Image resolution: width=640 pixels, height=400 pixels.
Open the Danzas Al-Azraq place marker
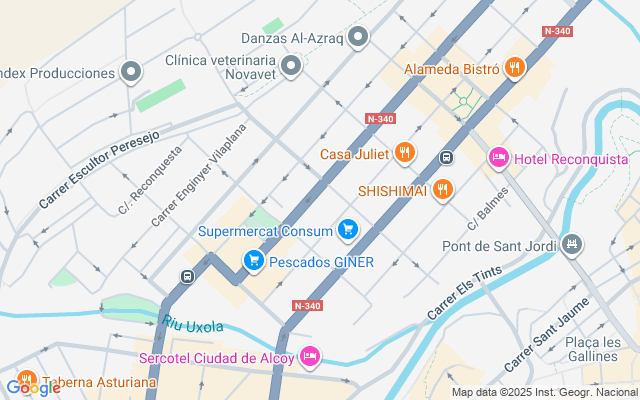pyautogui.click(x=358, y=39)
